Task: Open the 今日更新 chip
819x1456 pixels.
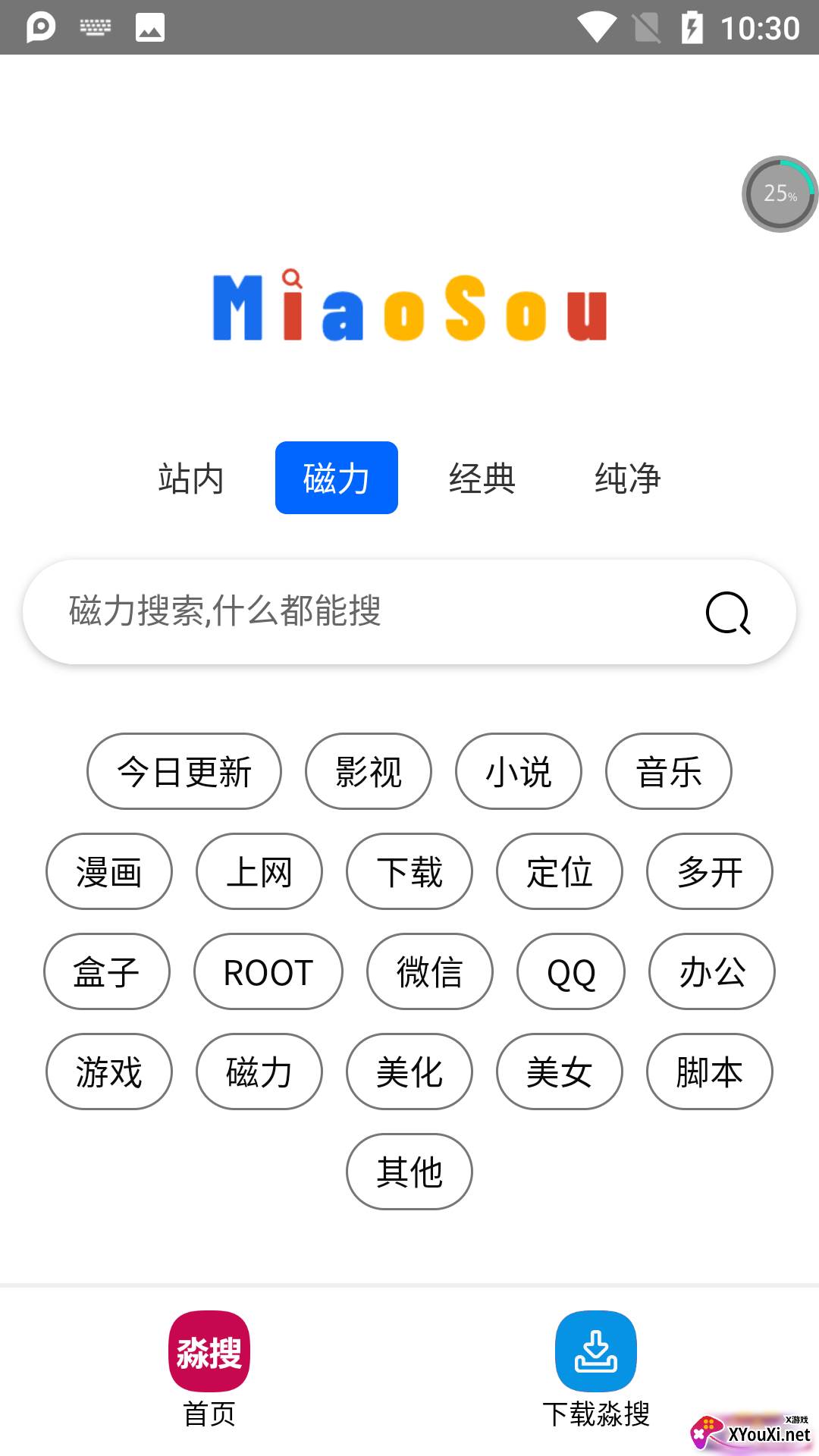Action: click(184, 771)
